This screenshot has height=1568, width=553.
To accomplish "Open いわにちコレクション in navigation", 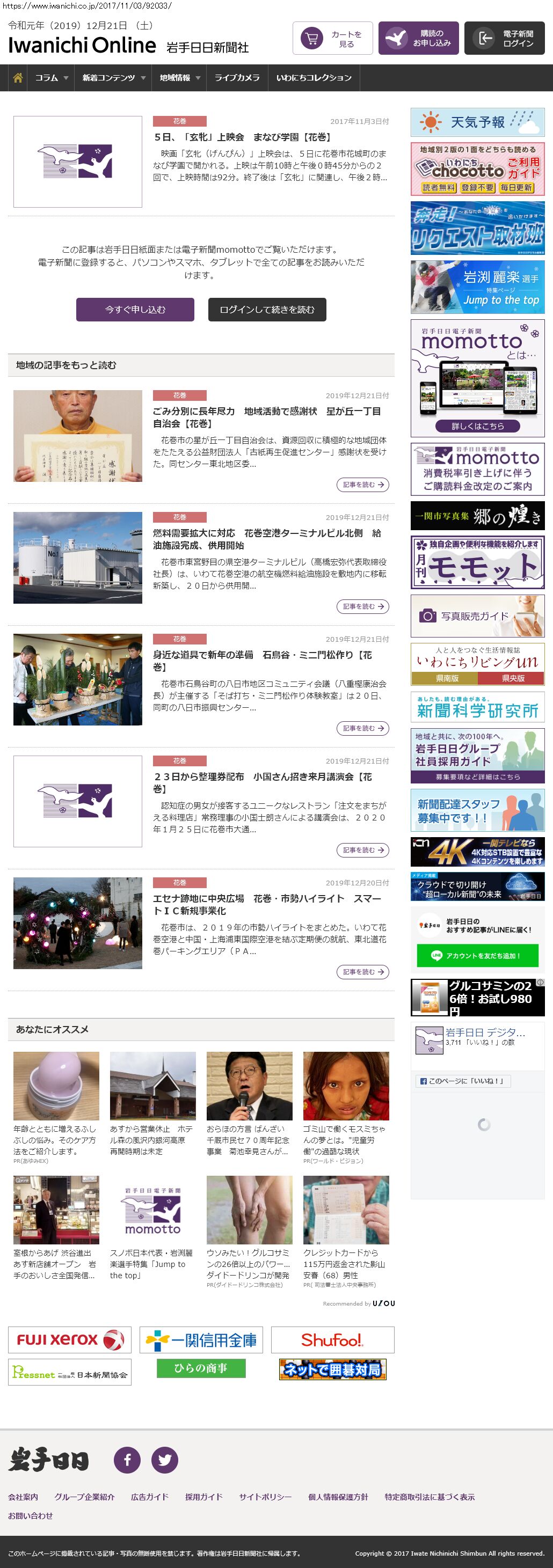I will pyautogui.click(x=314, y=78).
